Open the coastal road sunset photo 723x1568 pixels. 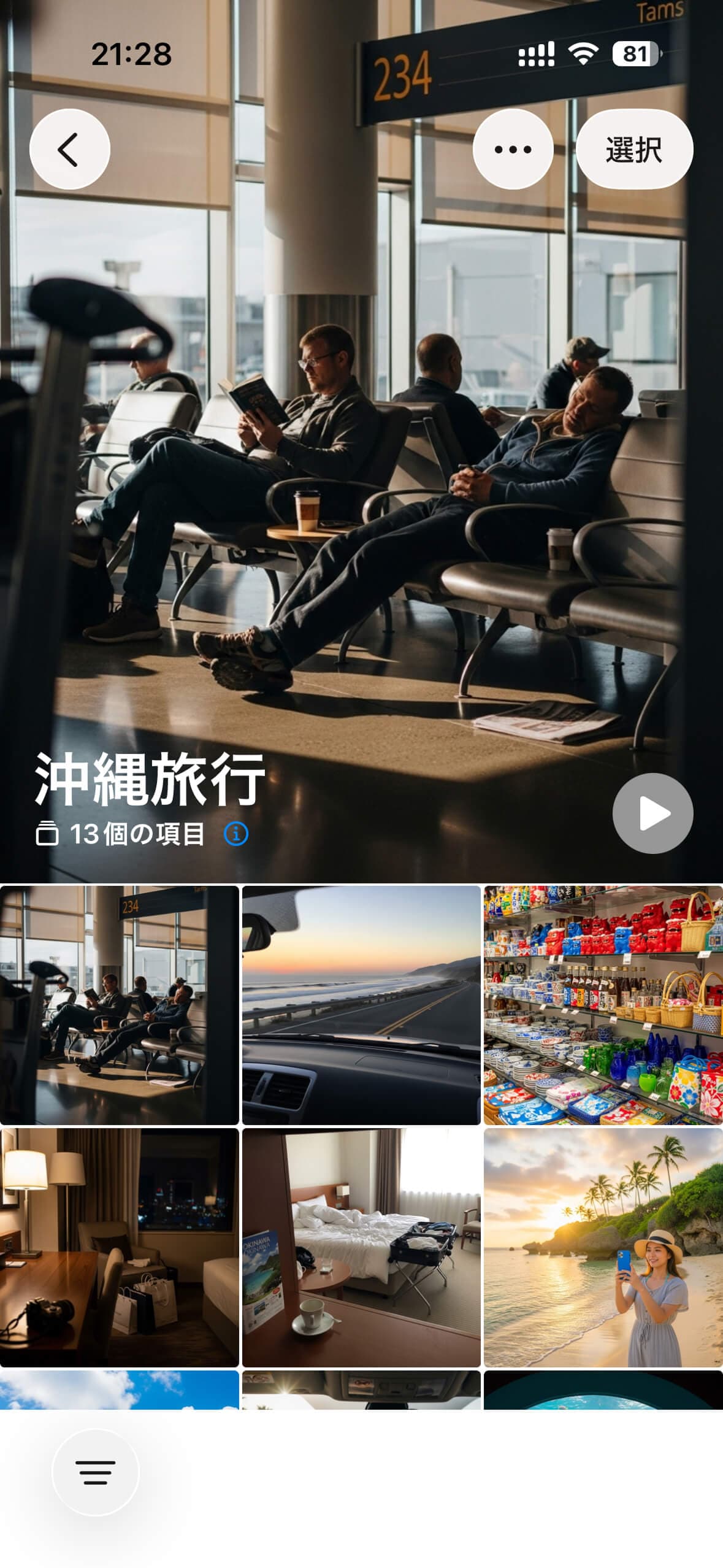point(361,1005)
